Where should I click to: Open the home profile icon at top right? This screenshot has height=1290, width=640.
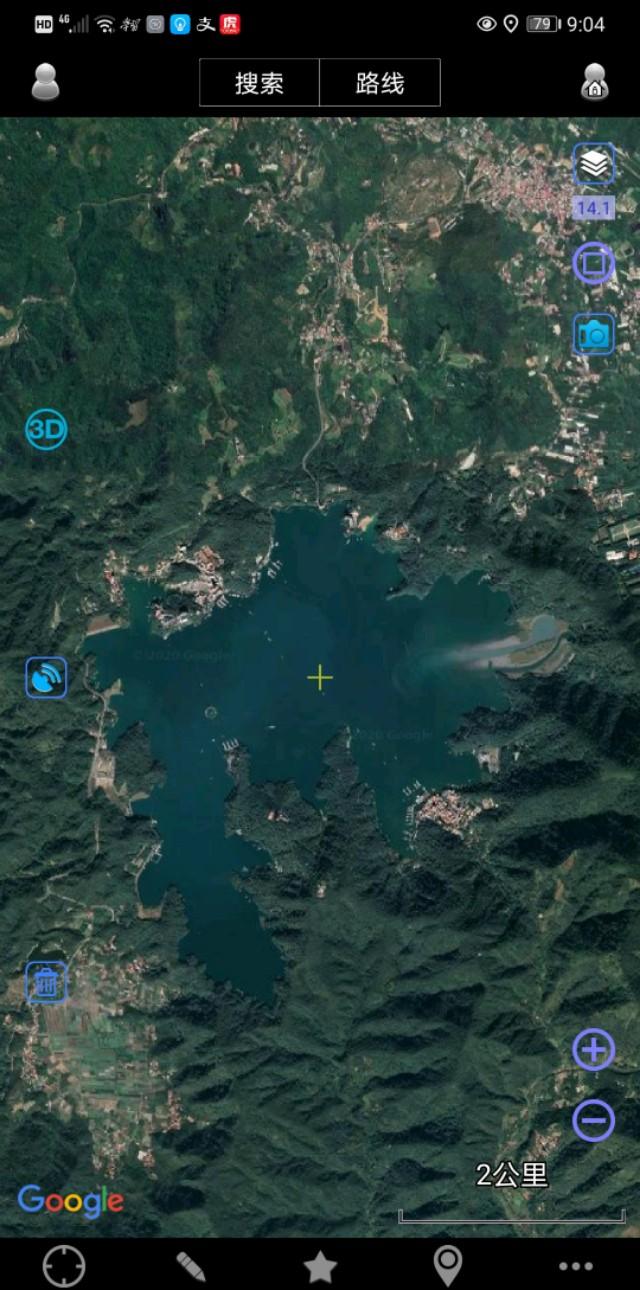point(595,82)
